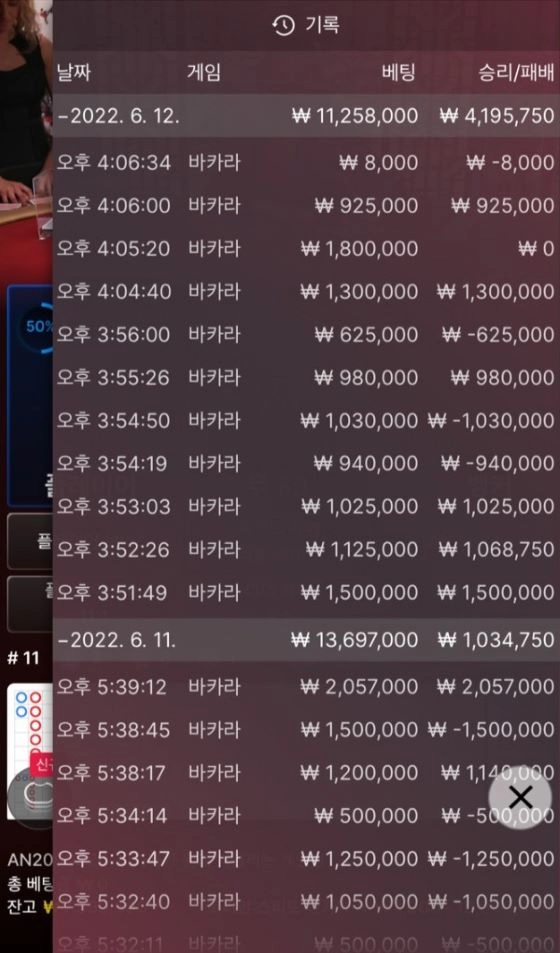Screen dimensions: 560x953
Task: Select the 오후 3:52:26 baccarat record
Action: [x=306, y=549]
